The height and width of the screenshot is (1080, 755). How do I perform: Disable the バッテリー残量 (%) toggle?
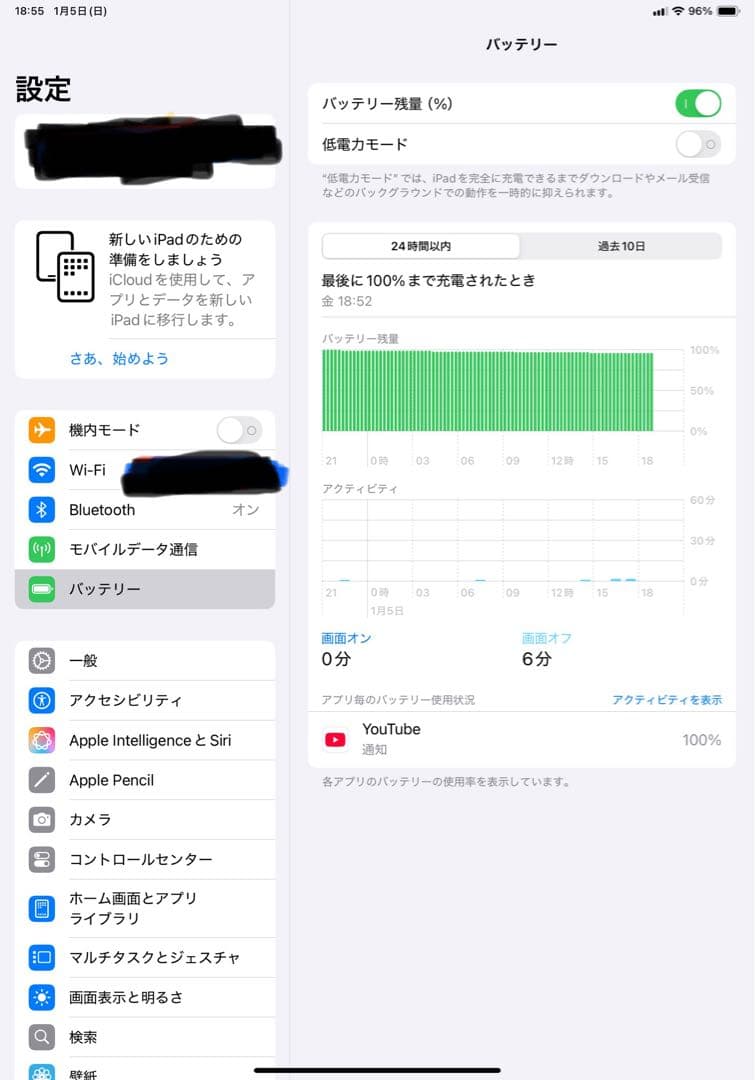coord(698,103)
